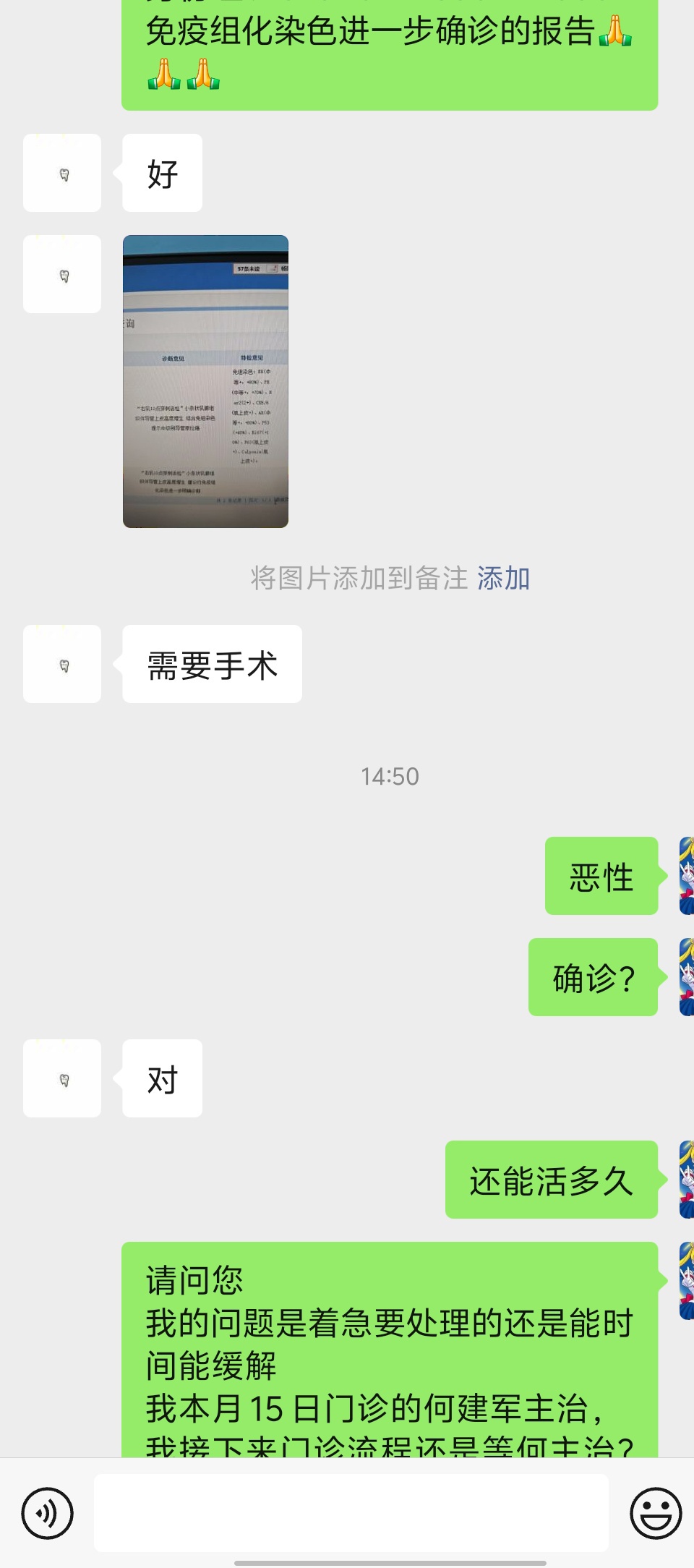This screenshot has height=1568, width=694.
Task: Open the emoji sticker panel
Action: click(x=655, y=1512)
